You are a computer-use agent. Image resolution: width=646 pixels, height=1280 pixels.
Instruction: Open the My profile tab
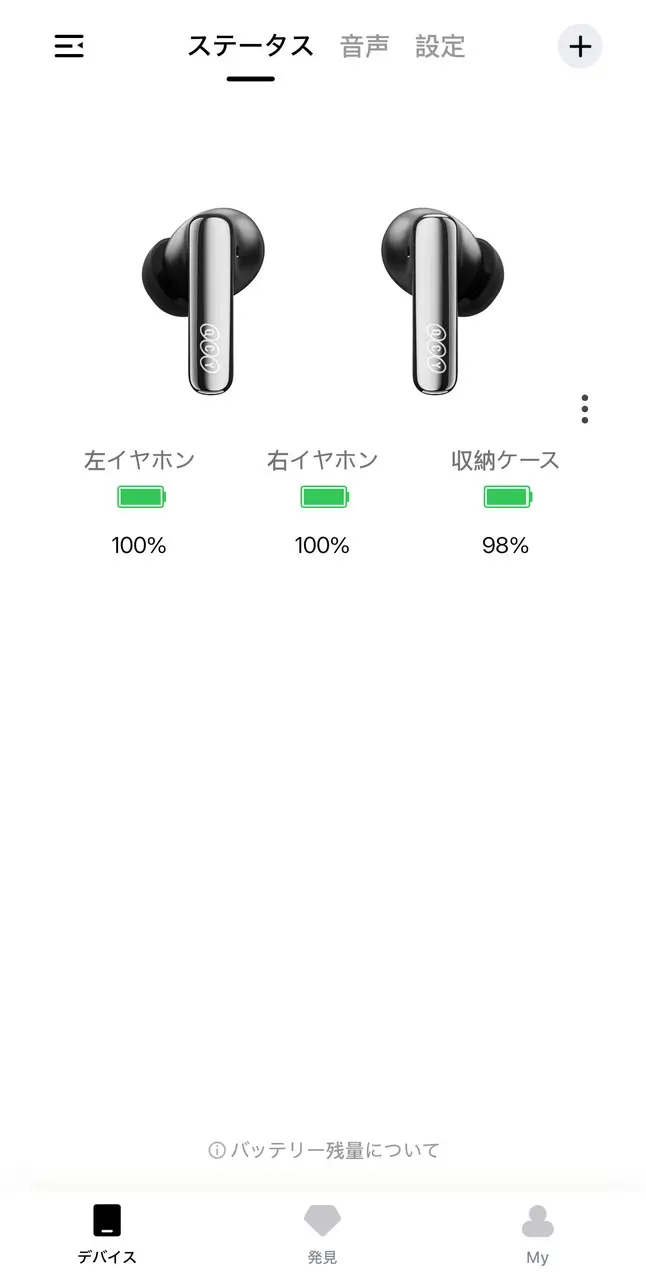[x=537, y=1234]
